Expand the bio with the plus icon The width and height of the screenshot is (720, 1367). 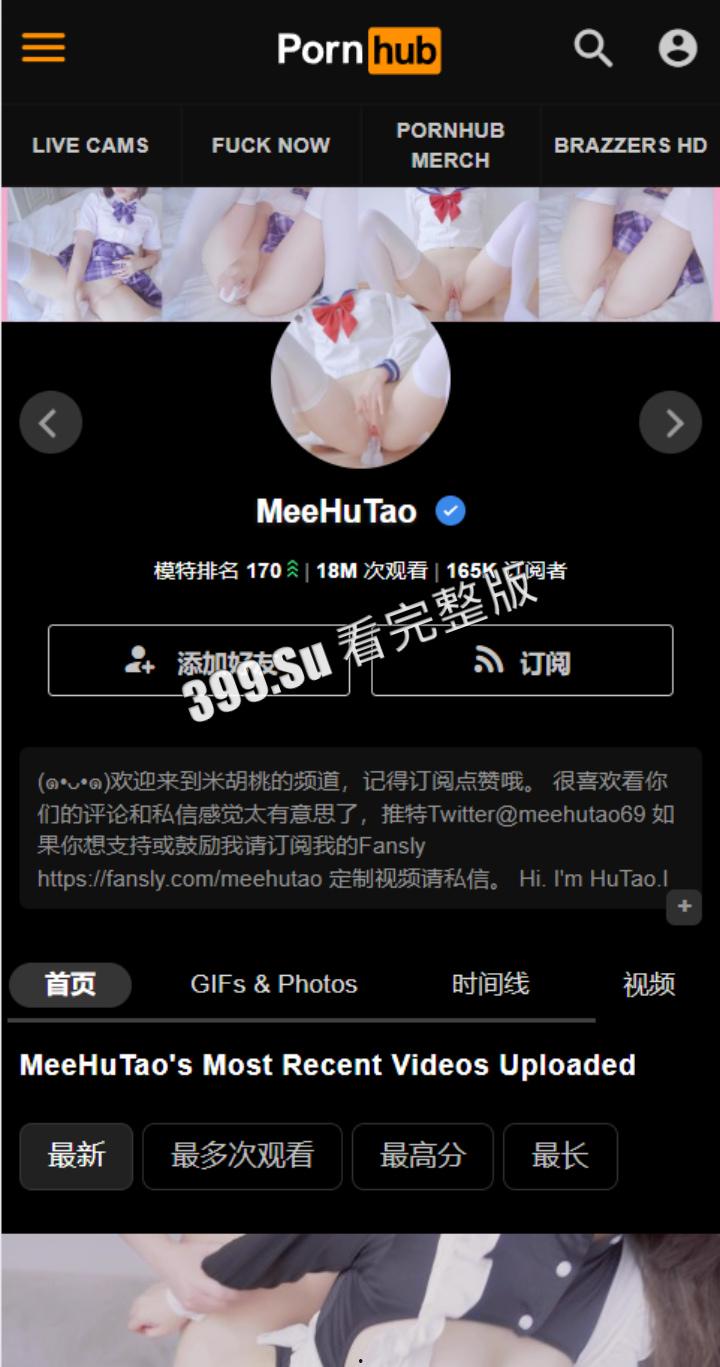[x=684, y=906]
